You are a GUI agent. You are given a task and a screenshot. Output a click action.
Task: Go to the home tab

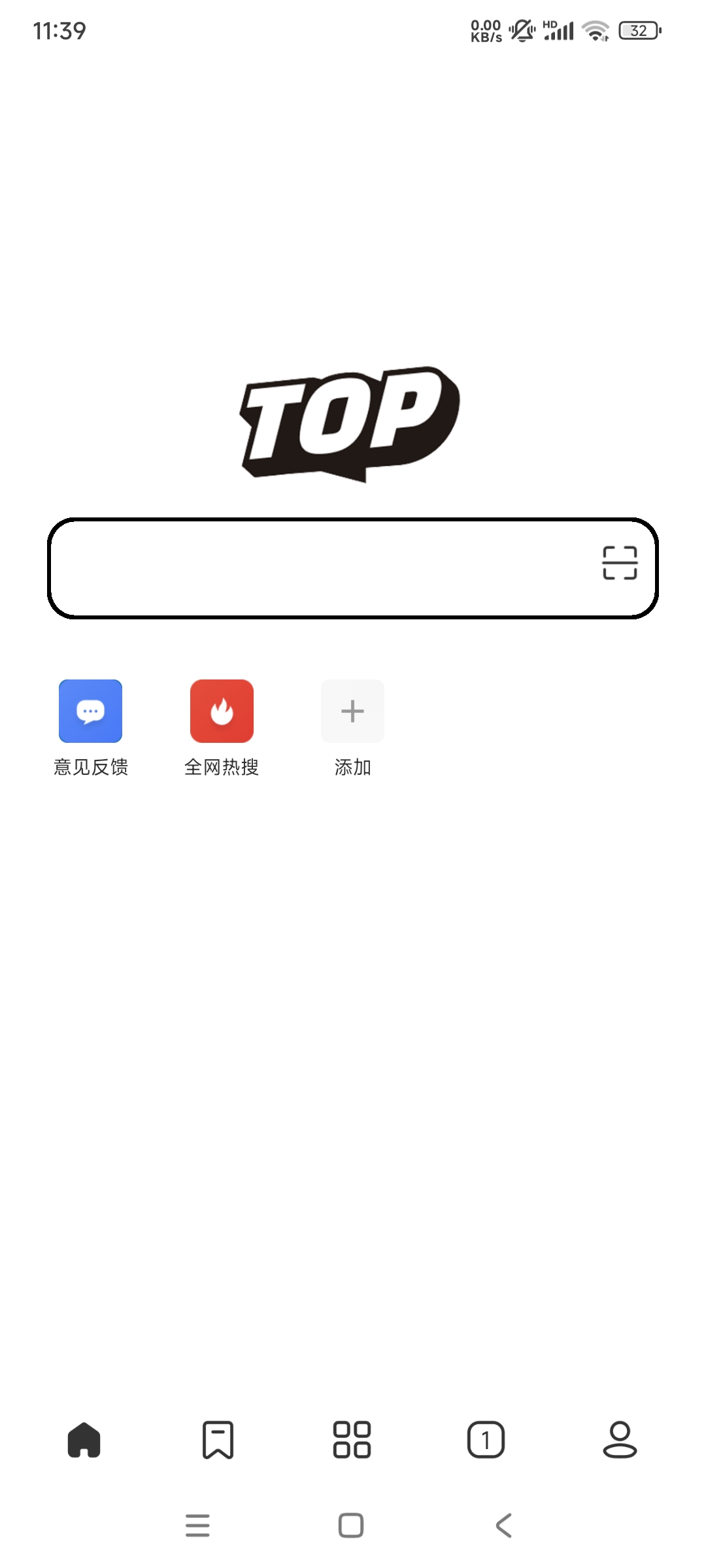(84, 1440)
